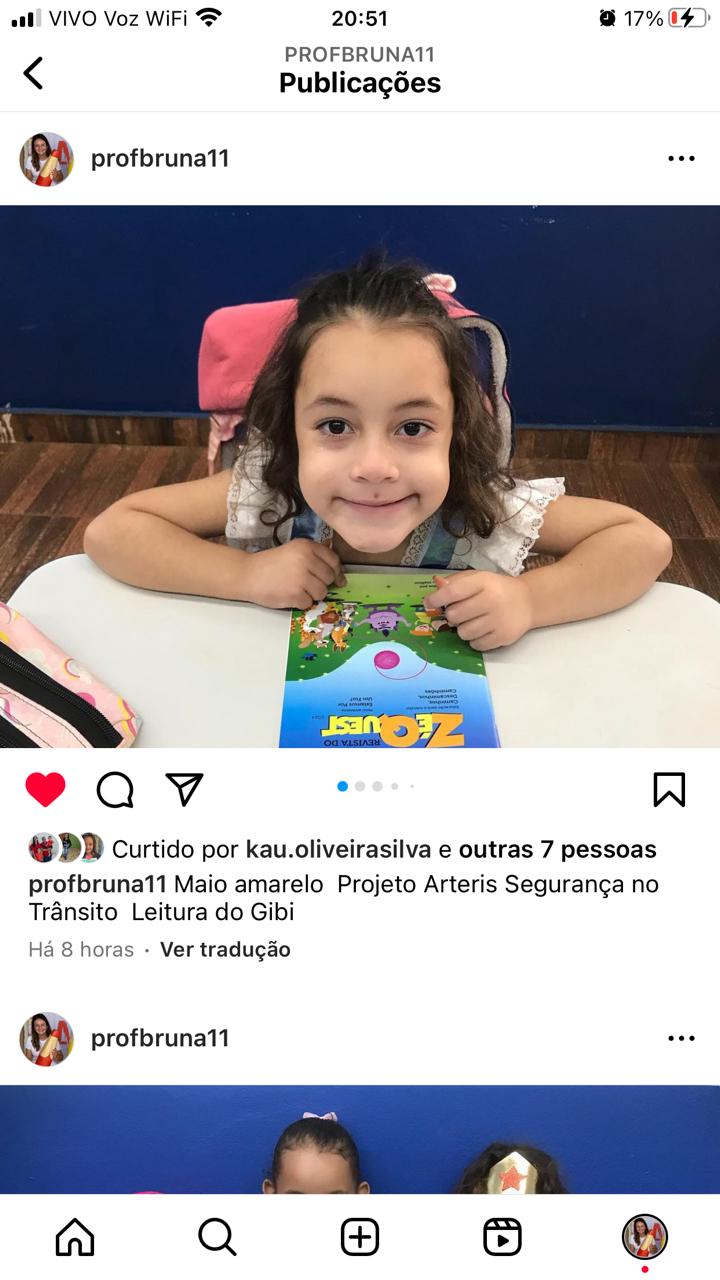Go back using the top-left arrow
The height and width of the screenshot is (1280, 720).
pyautogui.click(x=34, y=73)
